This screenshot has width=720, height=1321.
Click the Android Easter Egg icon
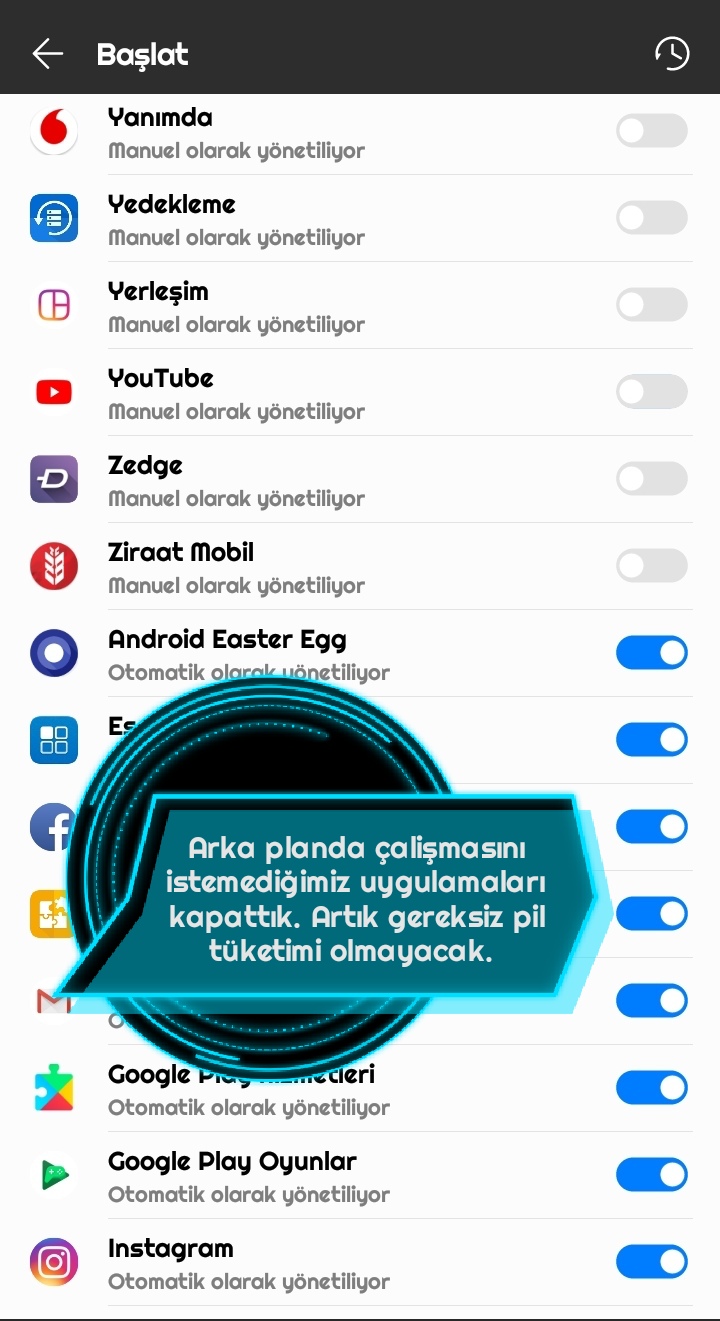coord(54,652)
